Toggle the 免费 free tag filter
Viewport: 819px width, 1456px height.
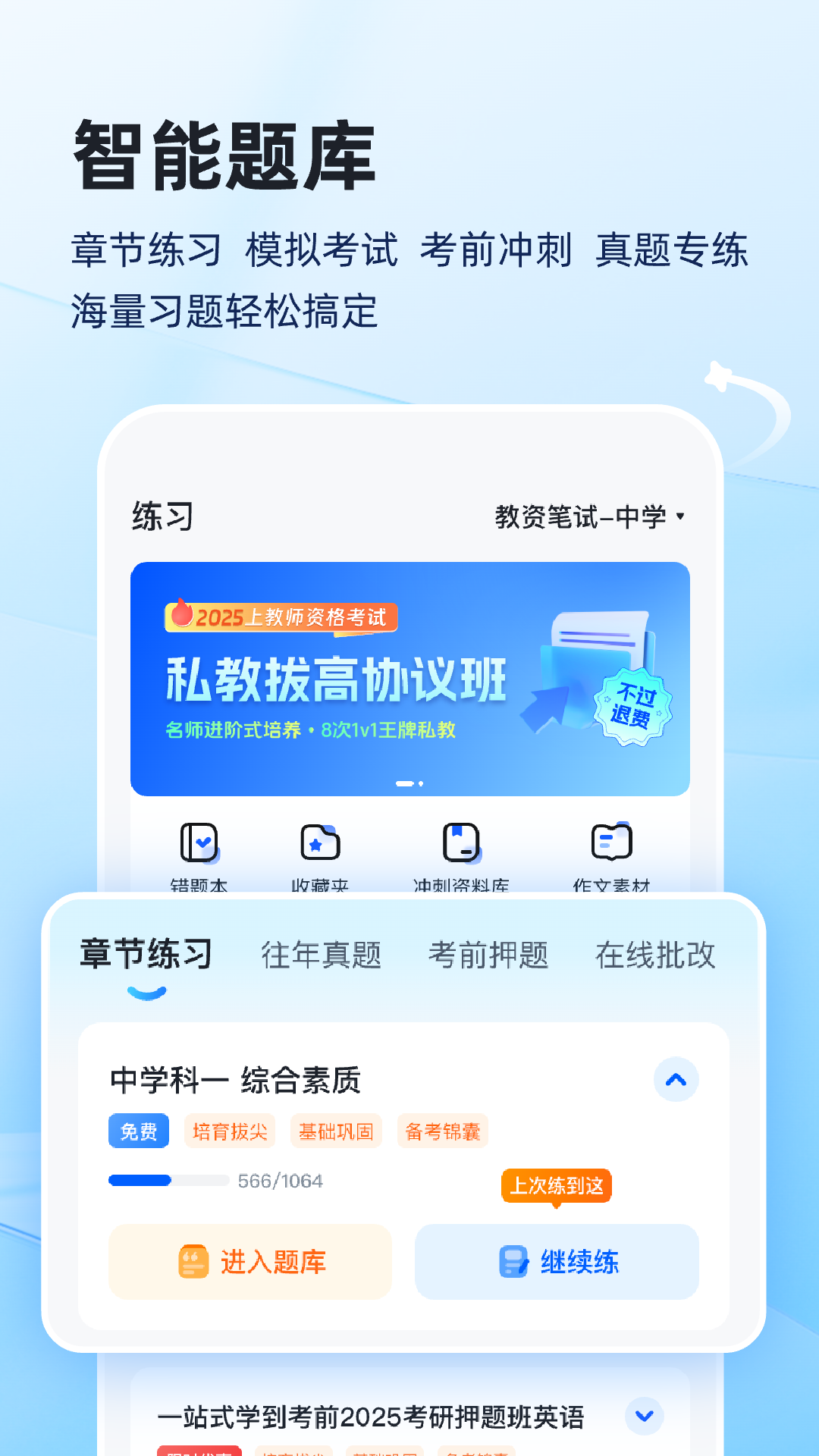point(140,1131)
